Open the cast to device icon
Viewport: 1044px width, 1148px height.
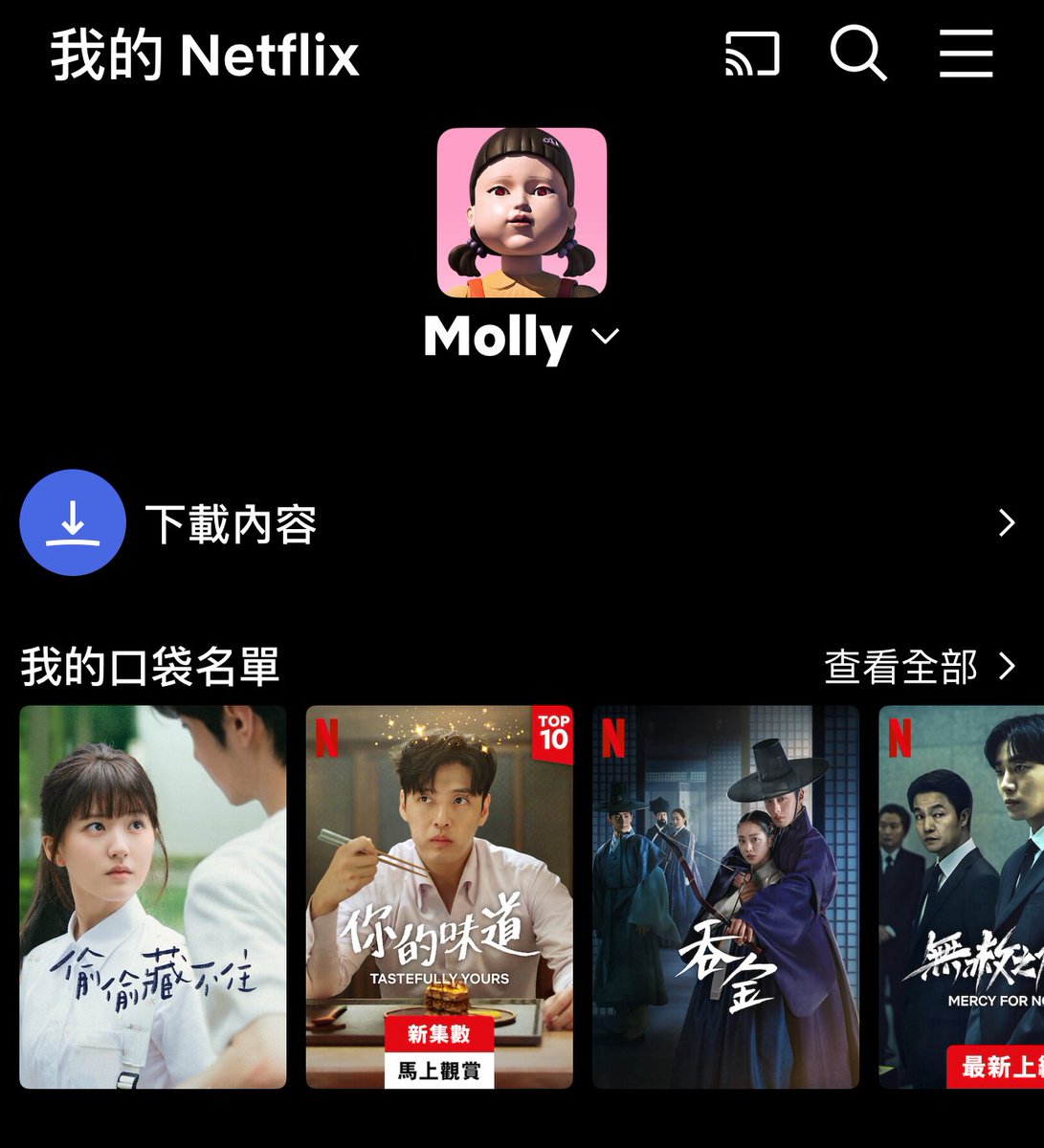(x=752, y=54)
